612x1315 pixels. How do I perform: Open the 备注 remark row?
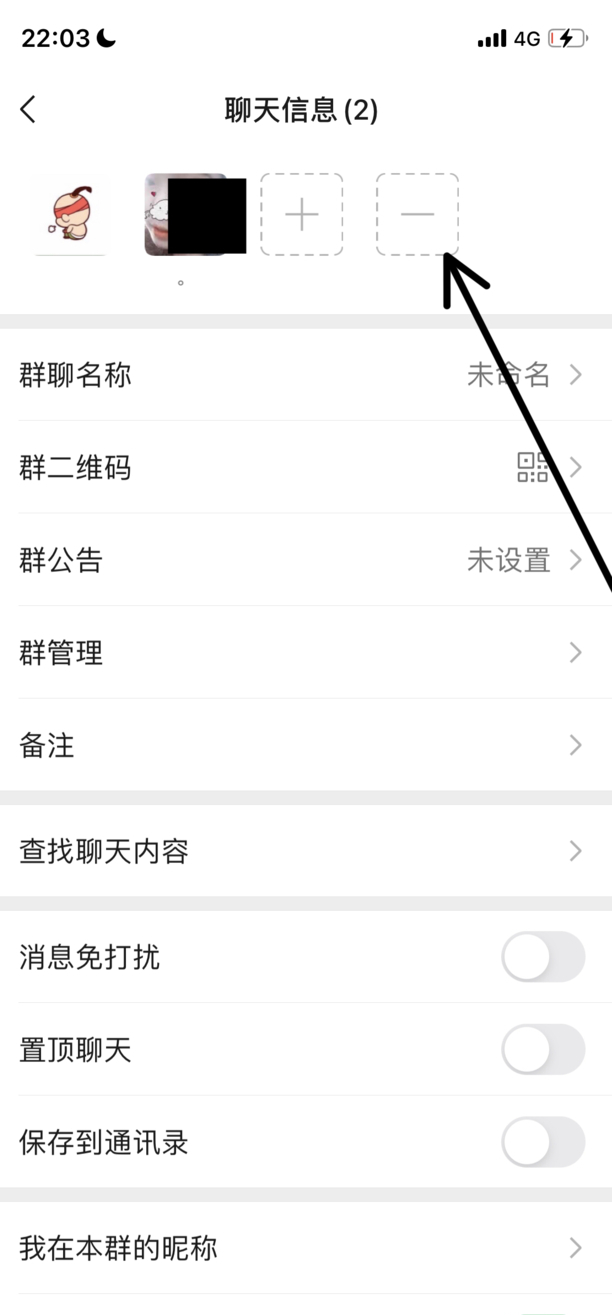click(x=306, y=745)
